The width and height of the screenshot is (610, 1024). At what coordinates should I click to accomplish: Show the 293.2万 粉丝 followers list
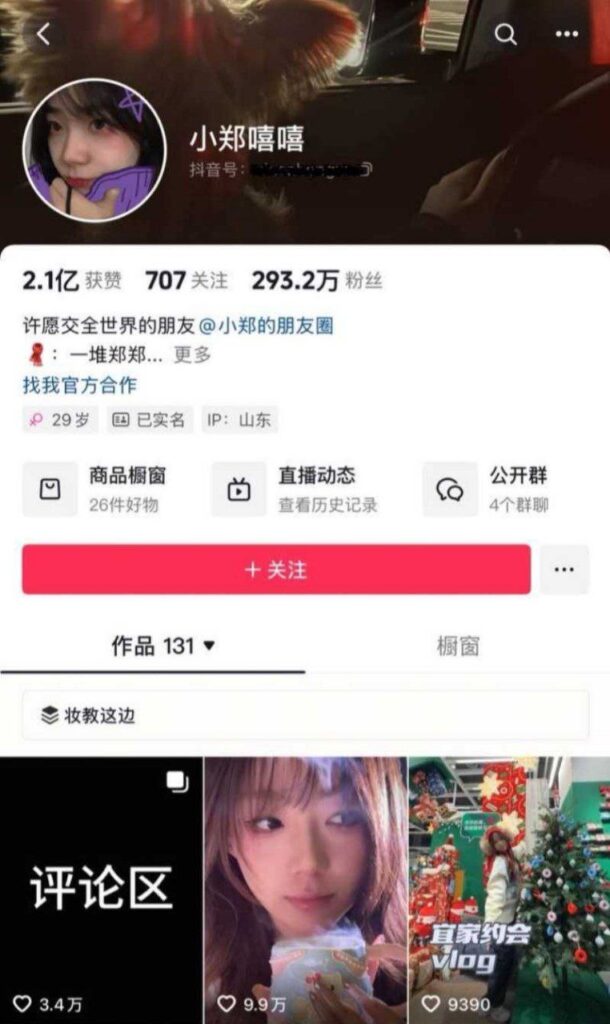tap(317, 281)
